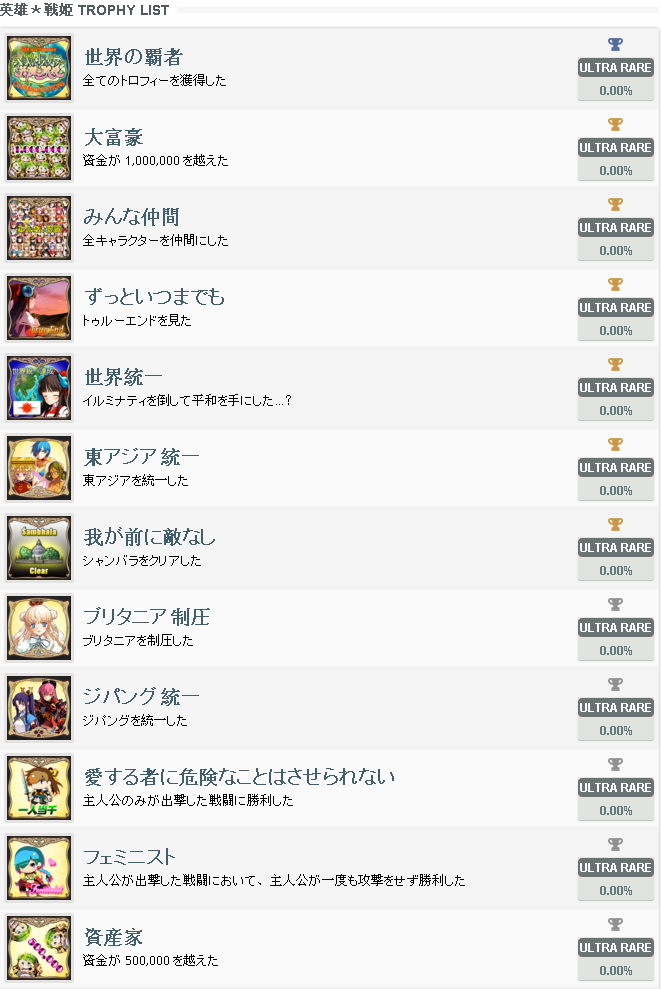Select the ずっといつまでも trophy
661x989 pixels.
[x=155, y=297]
